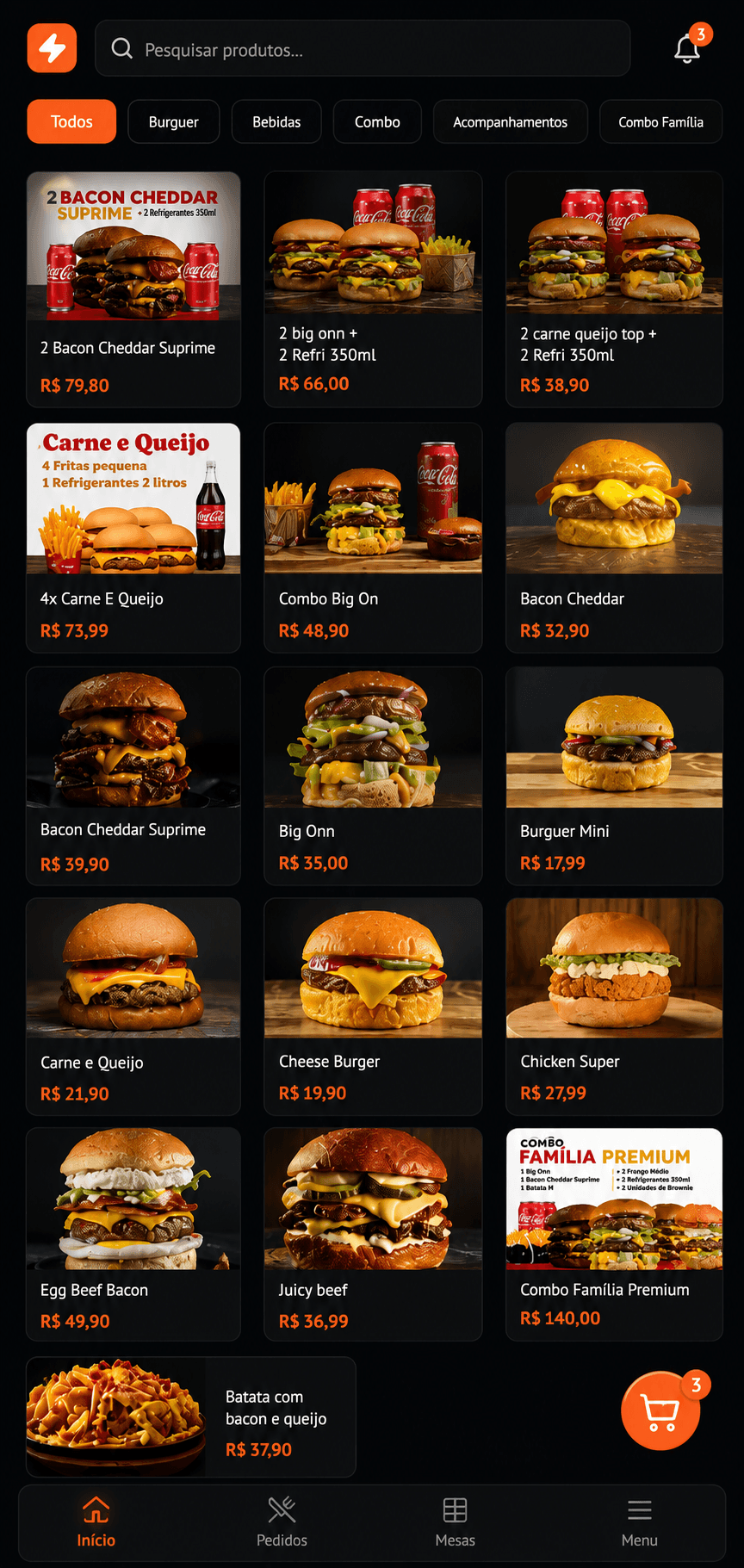Open the floating shopping cart button
Viewport: 744px width, 1568px height.
[x=660, y=1410]
